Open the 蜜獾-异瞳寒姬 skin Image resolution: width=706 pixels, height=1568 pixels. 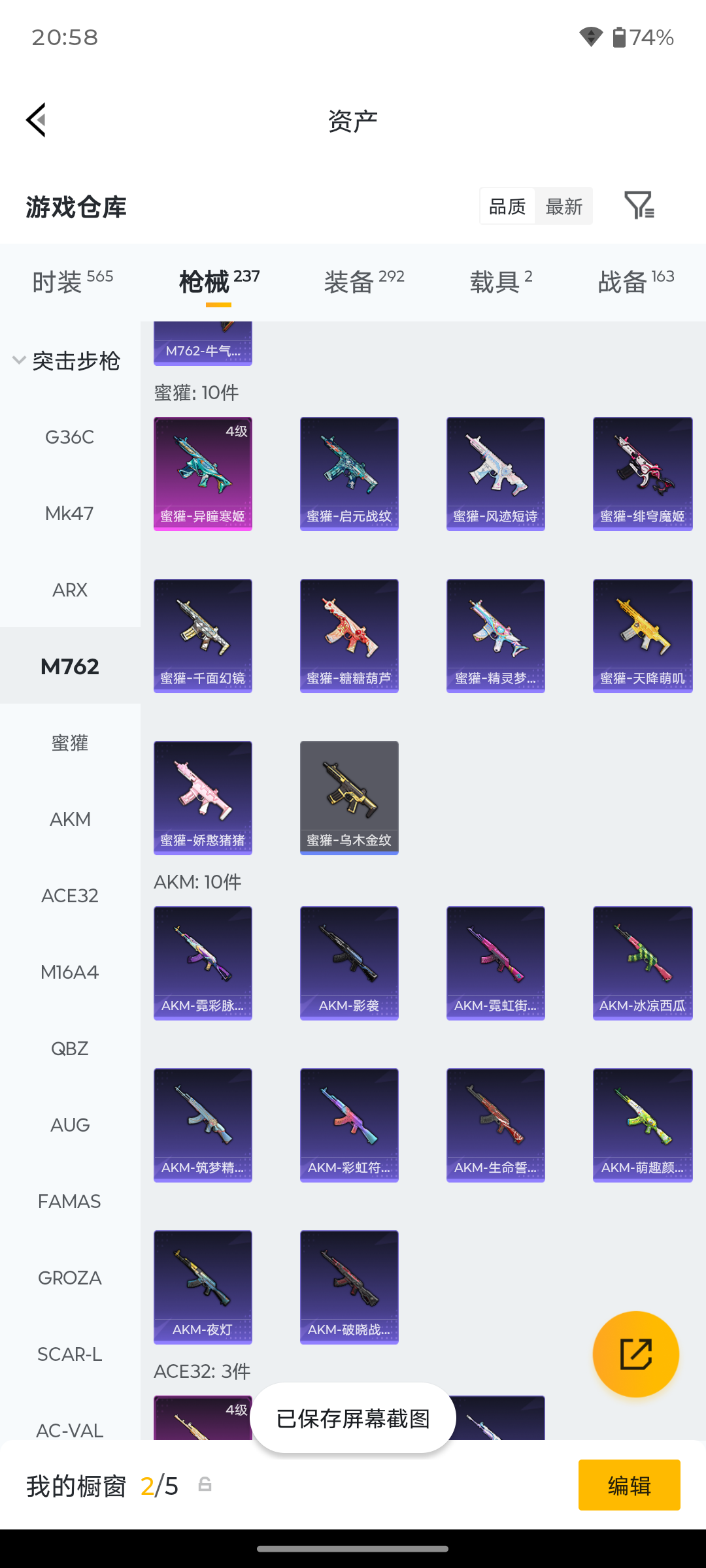point(203,474)
